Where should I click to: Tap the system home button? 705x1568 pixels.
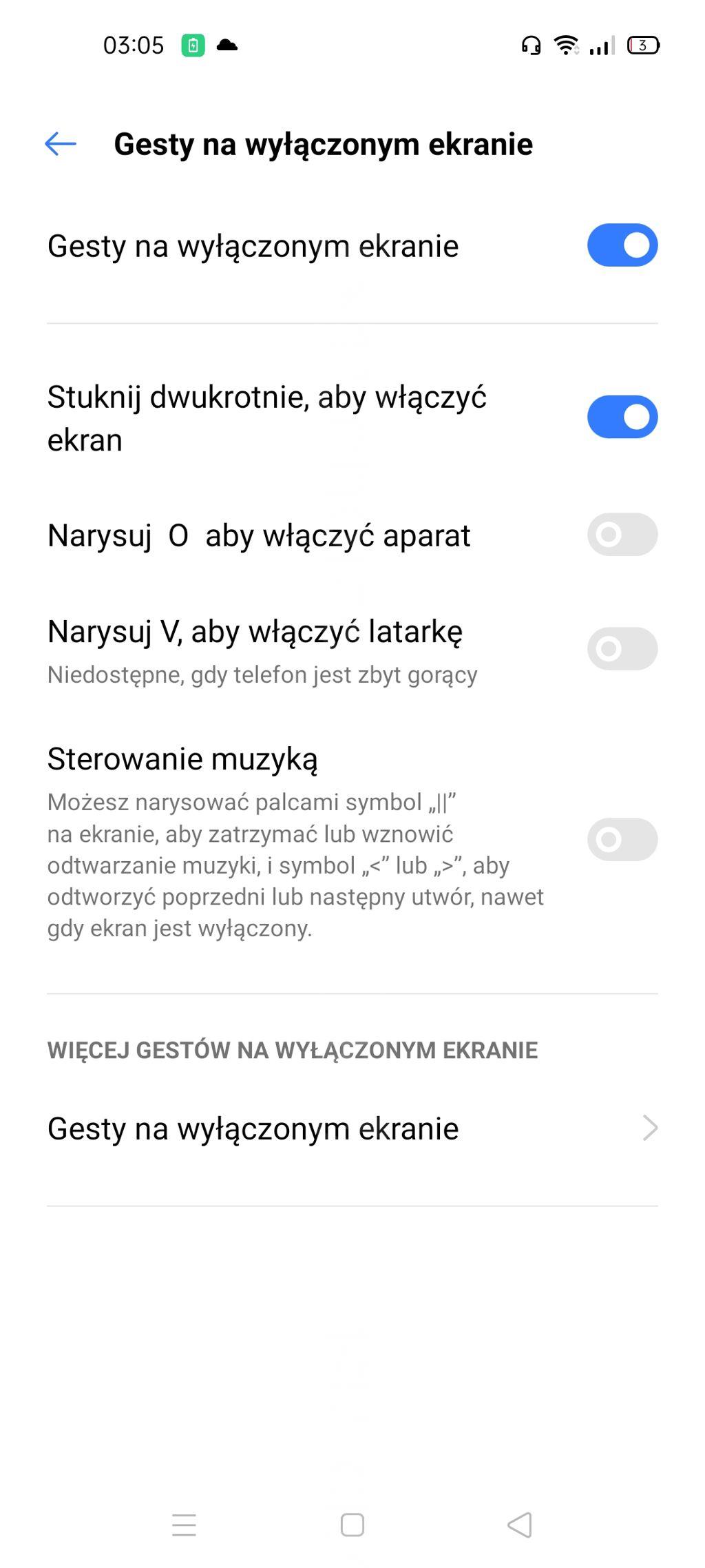(352, 1525)
